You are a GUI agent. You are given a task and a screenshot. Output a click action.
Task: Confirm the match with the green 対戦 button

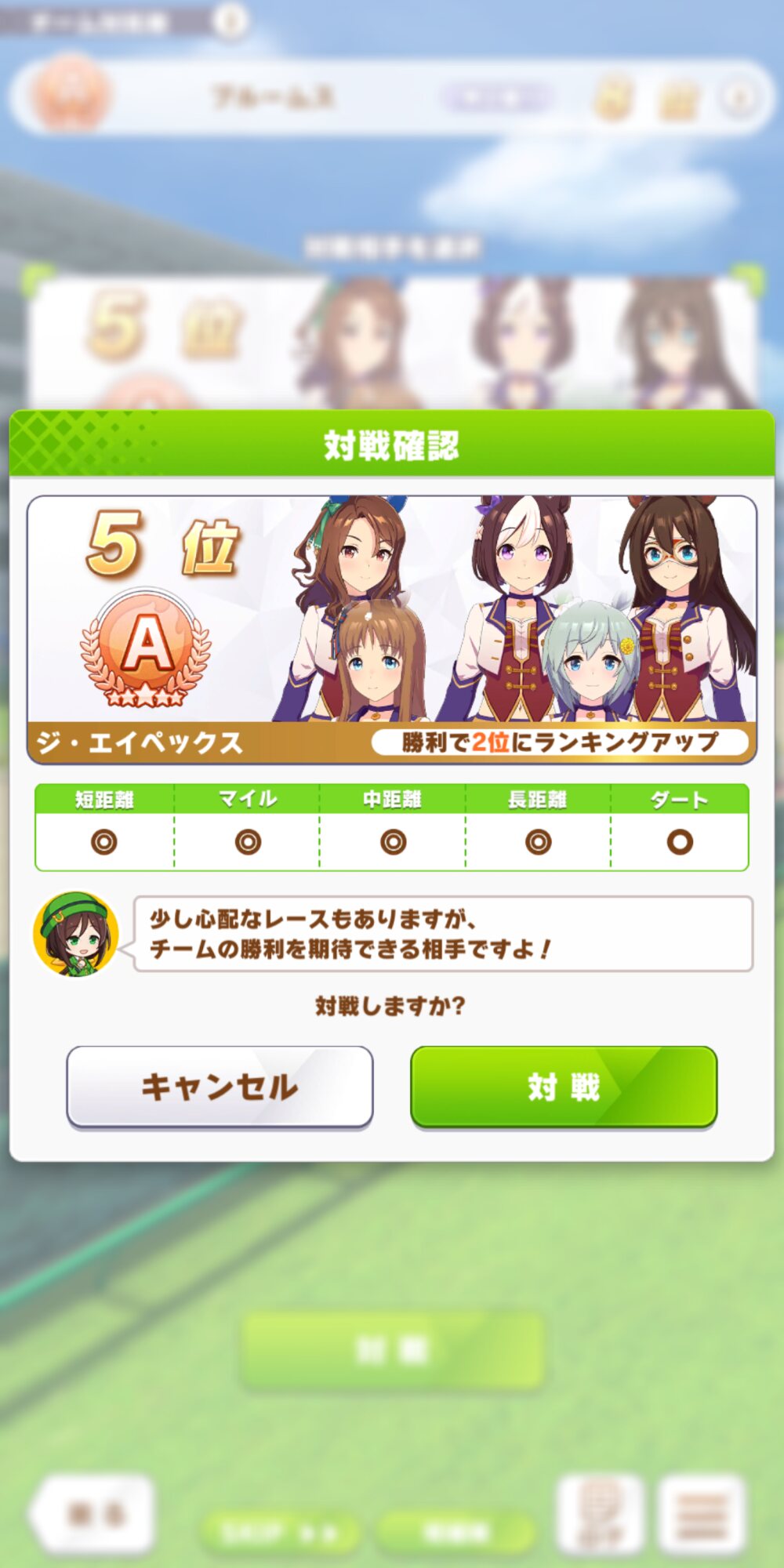click(x=564, y=1087)
